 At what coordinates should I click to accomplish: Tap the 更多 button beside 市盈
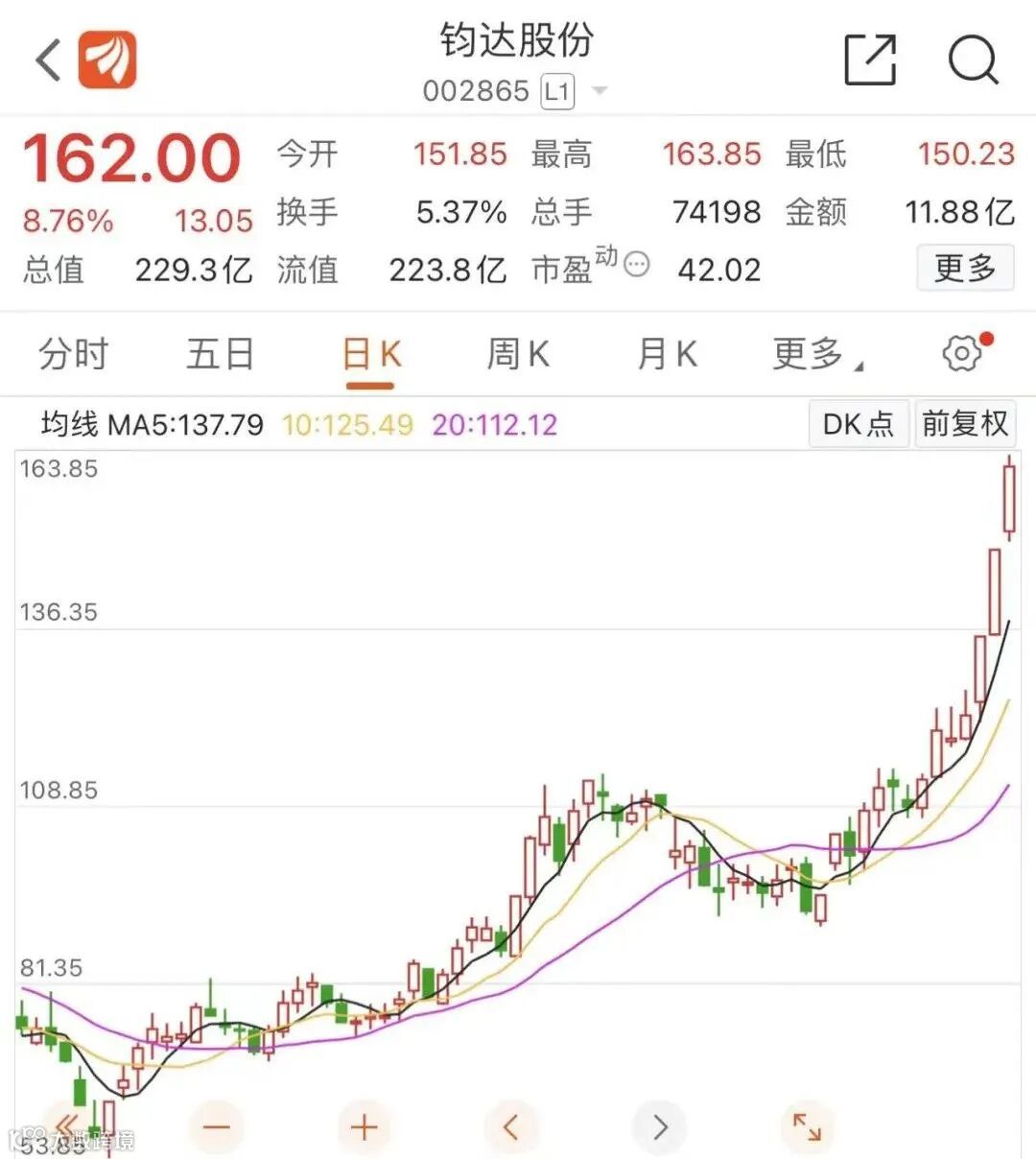pyautogui.click(x=965, y=269)
